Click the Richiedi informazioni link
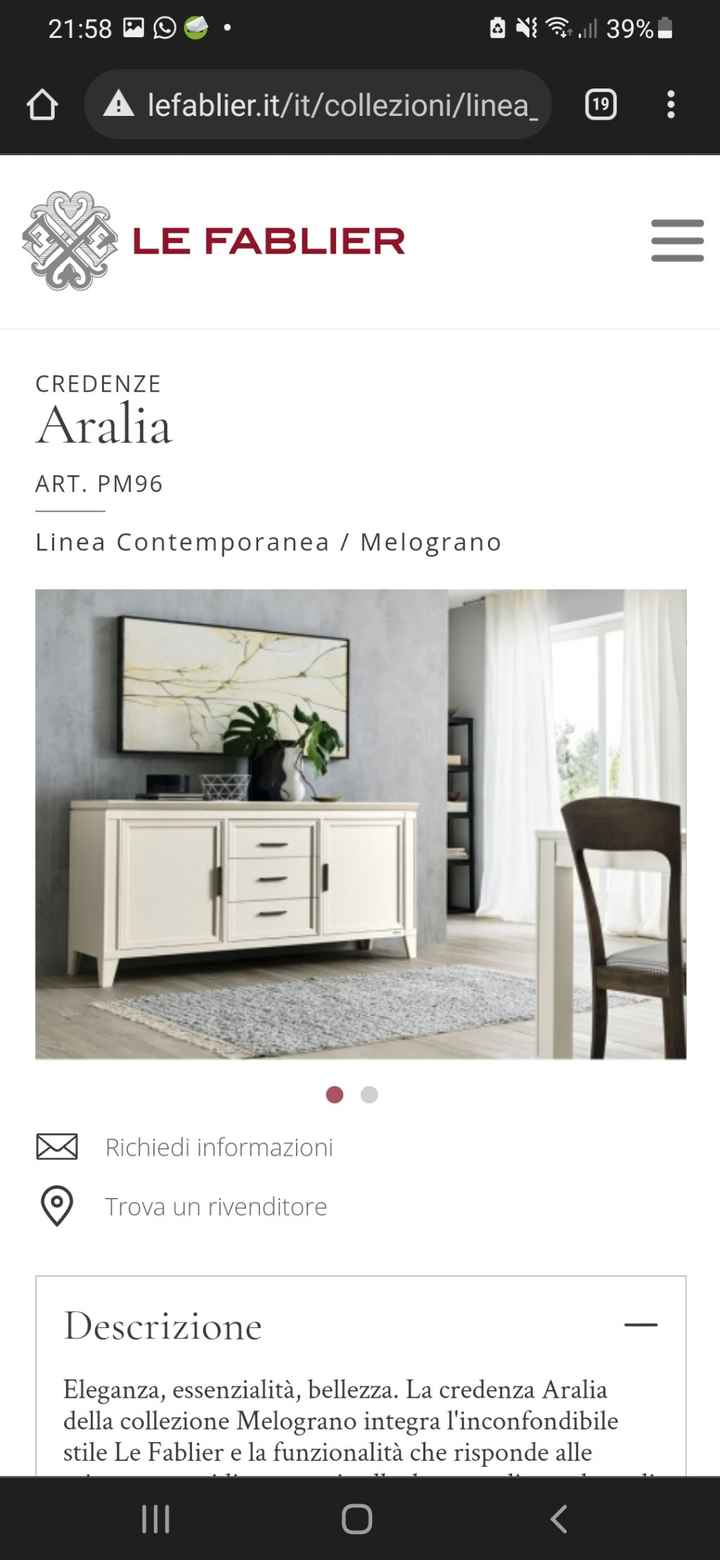Image resolution: width=720 pixels, height=1560 pixels. click(x=219, y=1146)
